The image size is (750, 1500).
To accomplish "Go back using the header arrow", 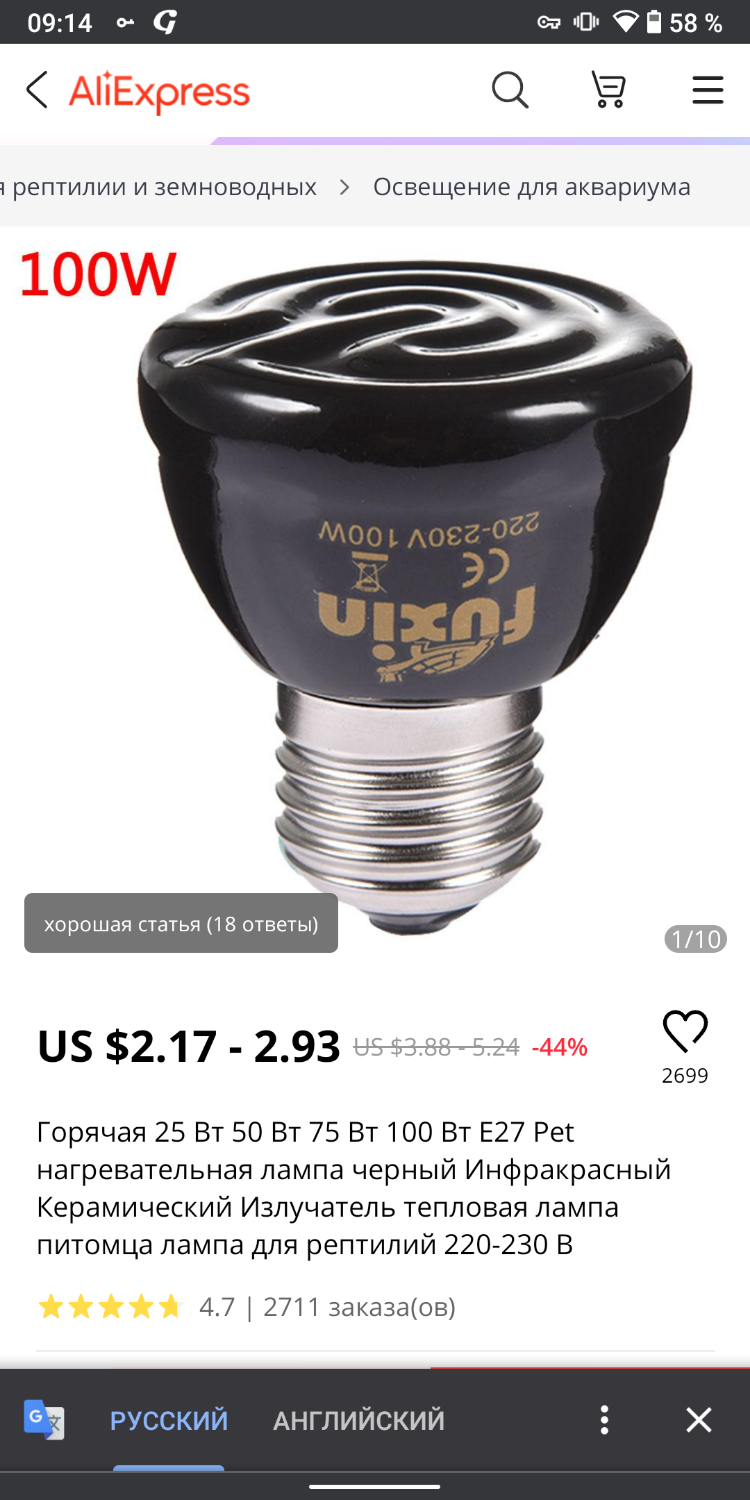I will pyautogui.click(x=37, y=91).
